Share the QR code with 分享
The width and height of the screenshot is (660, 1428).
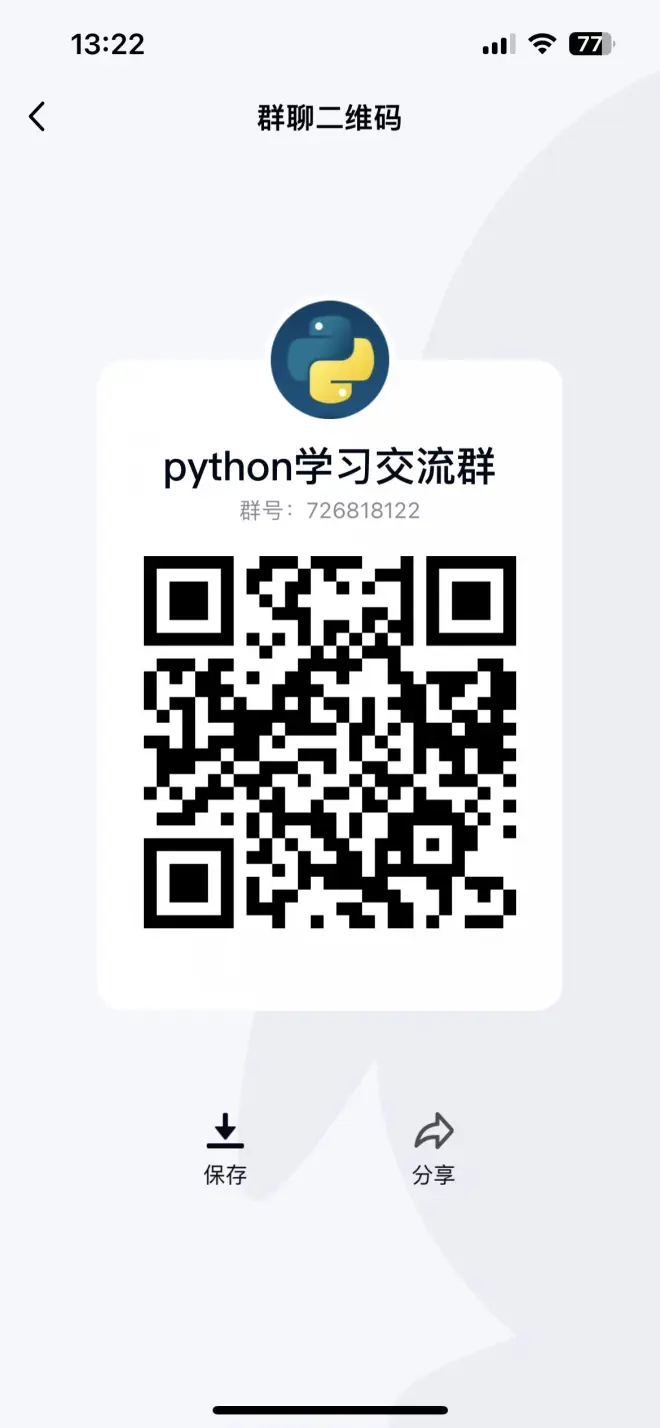[x=433, y=1147]
